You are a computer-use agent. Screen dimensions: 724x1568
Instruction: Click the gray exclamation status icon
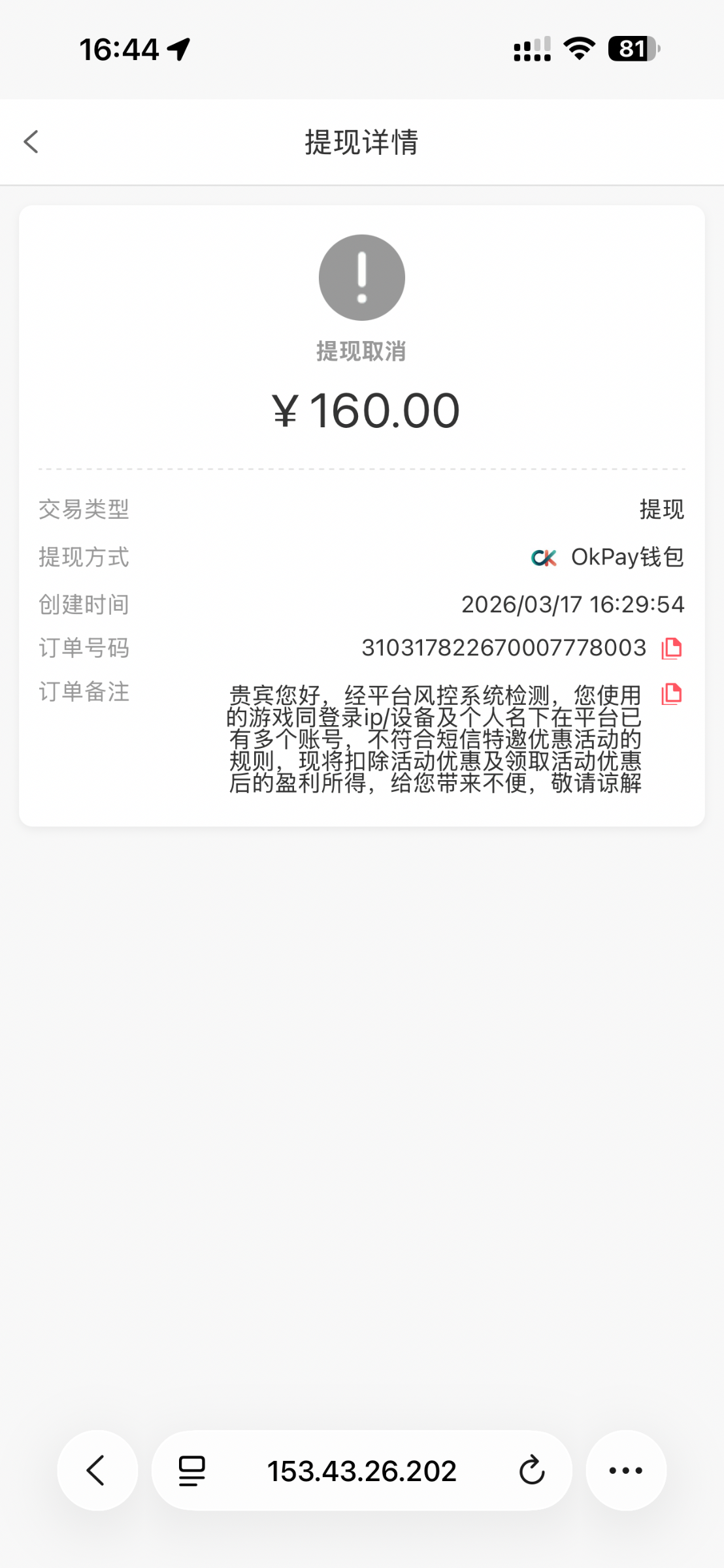361,276
